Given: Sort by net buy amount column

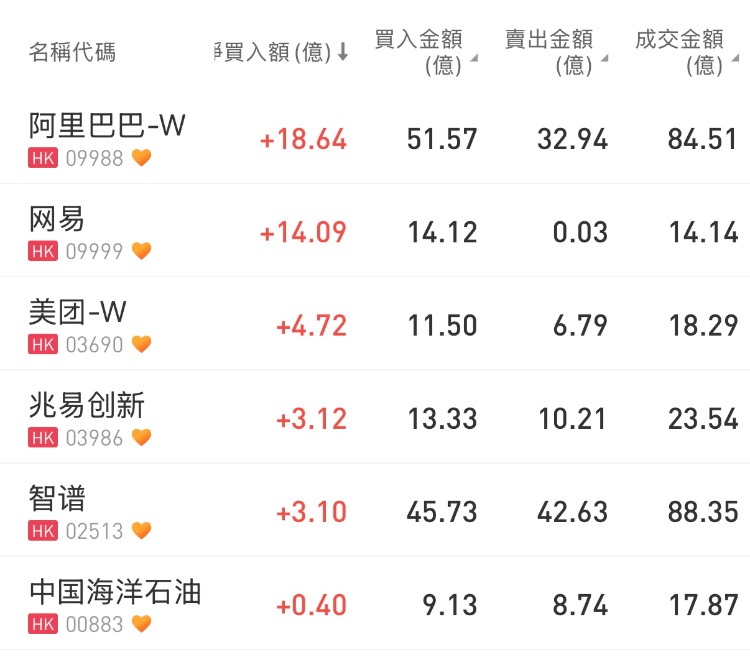Looking at the screenshot, I should point(282,52).
